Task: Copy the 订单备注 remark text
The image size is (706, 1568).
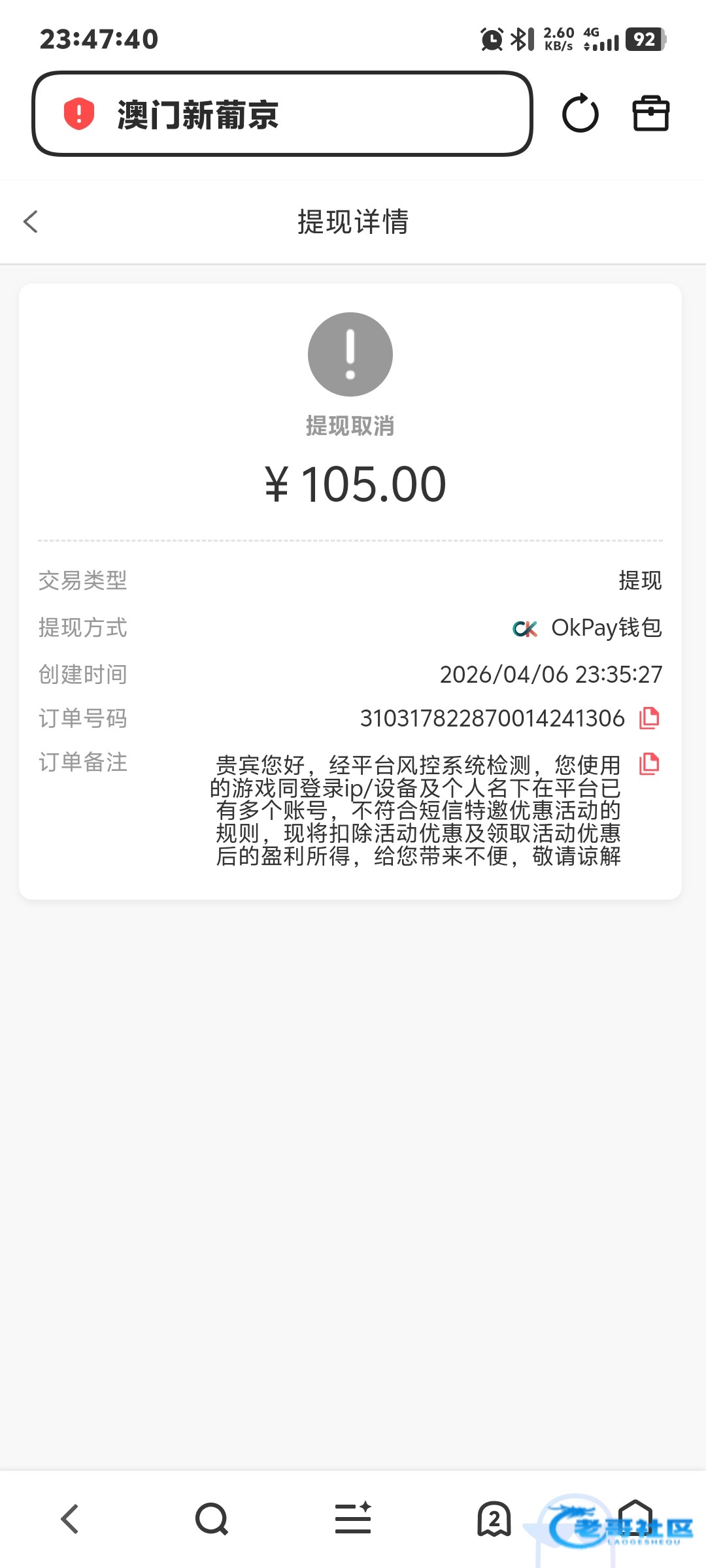Action: (649, 763)
